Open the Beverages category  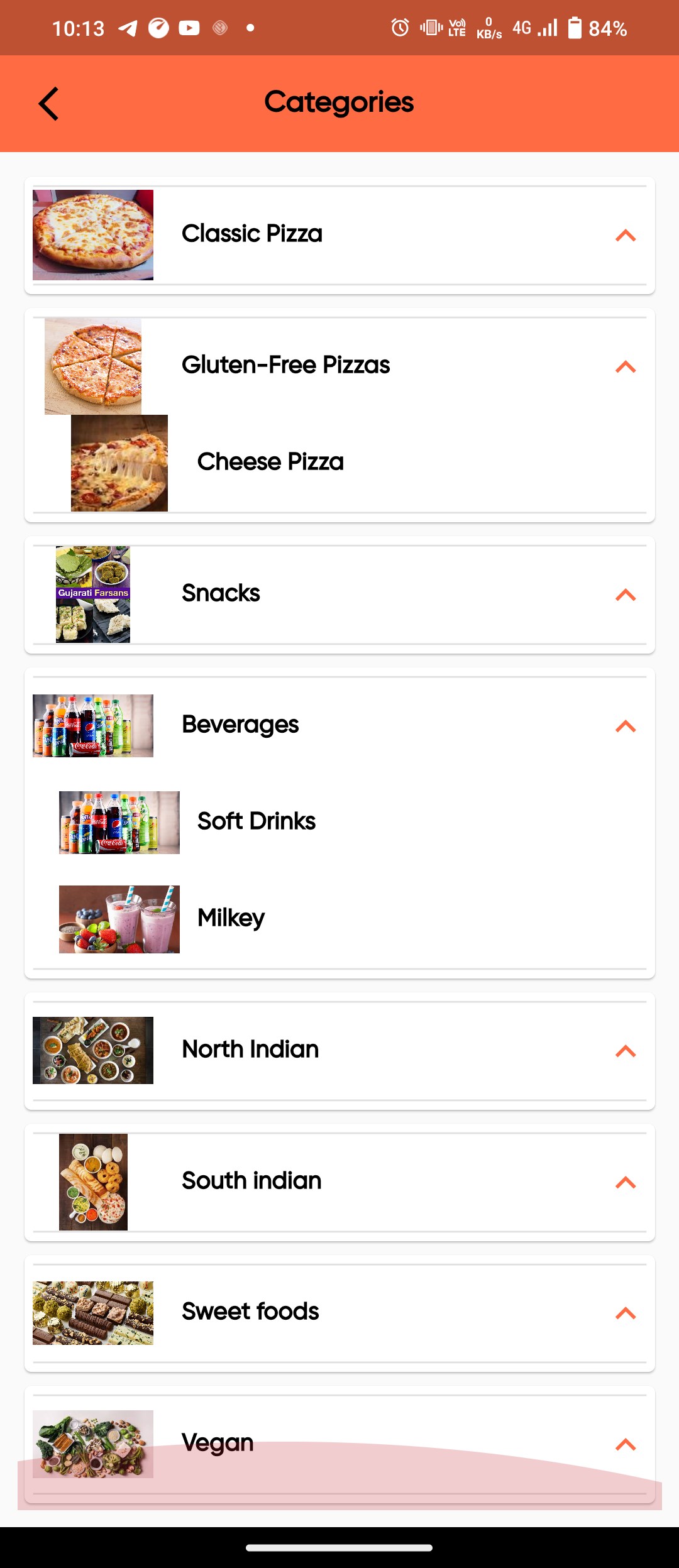240,725
